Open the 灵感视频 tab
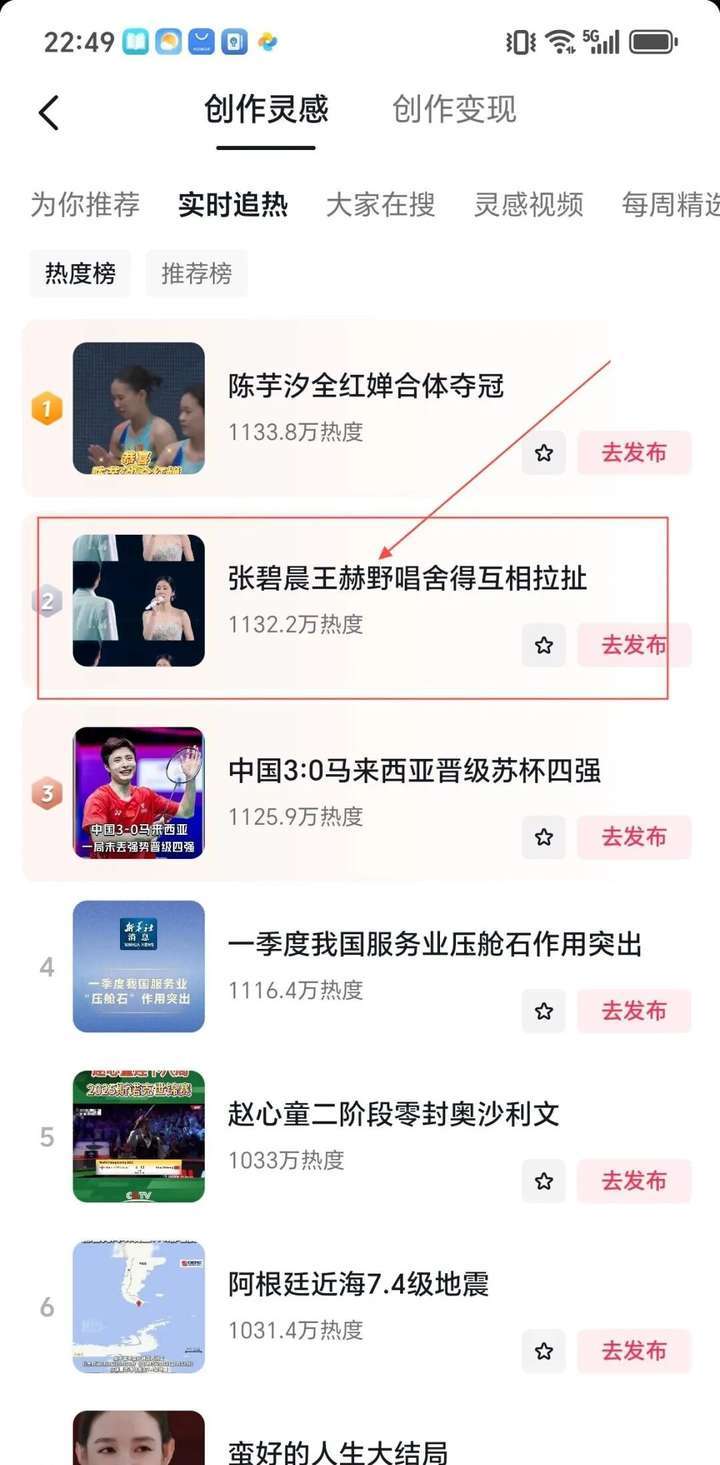Image resolution: width=720 pixels, height=1465 pixels. [x=528, y=205]
